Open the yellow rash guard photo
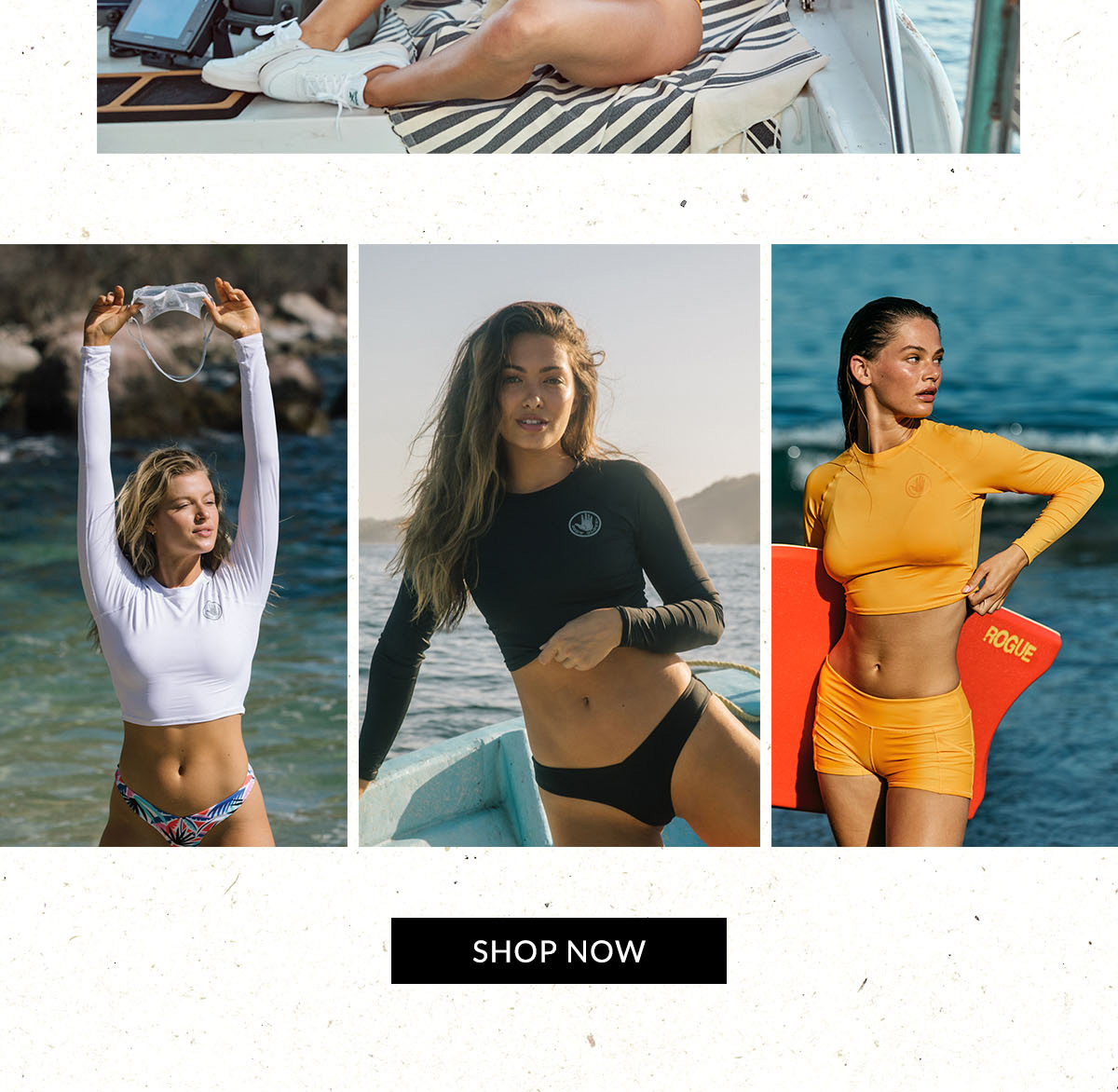This screenshot has height=1092, width=1118. click(x=944, y=545)
